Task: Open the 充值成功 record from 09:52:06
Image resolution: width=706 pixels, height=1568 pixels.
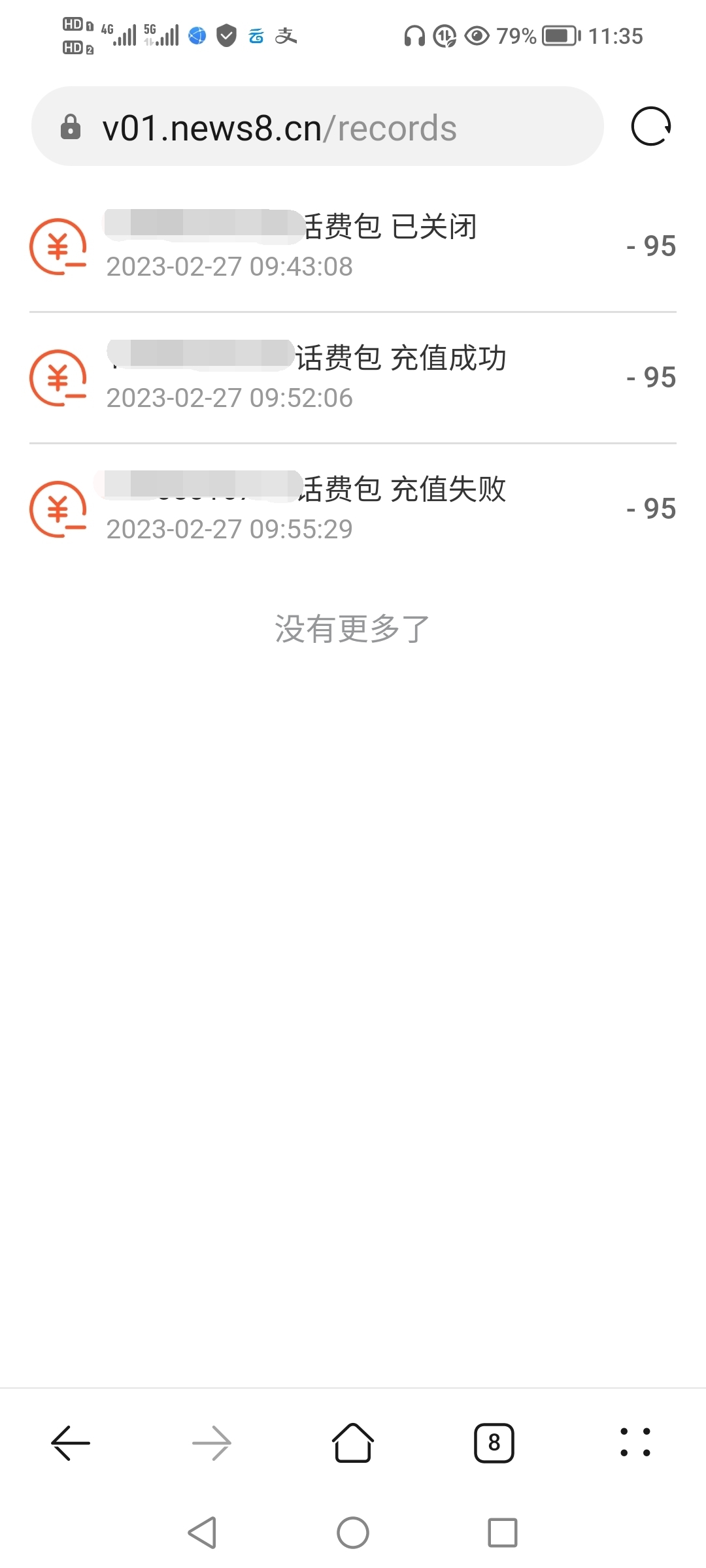Action: click(x=353, y=378)
